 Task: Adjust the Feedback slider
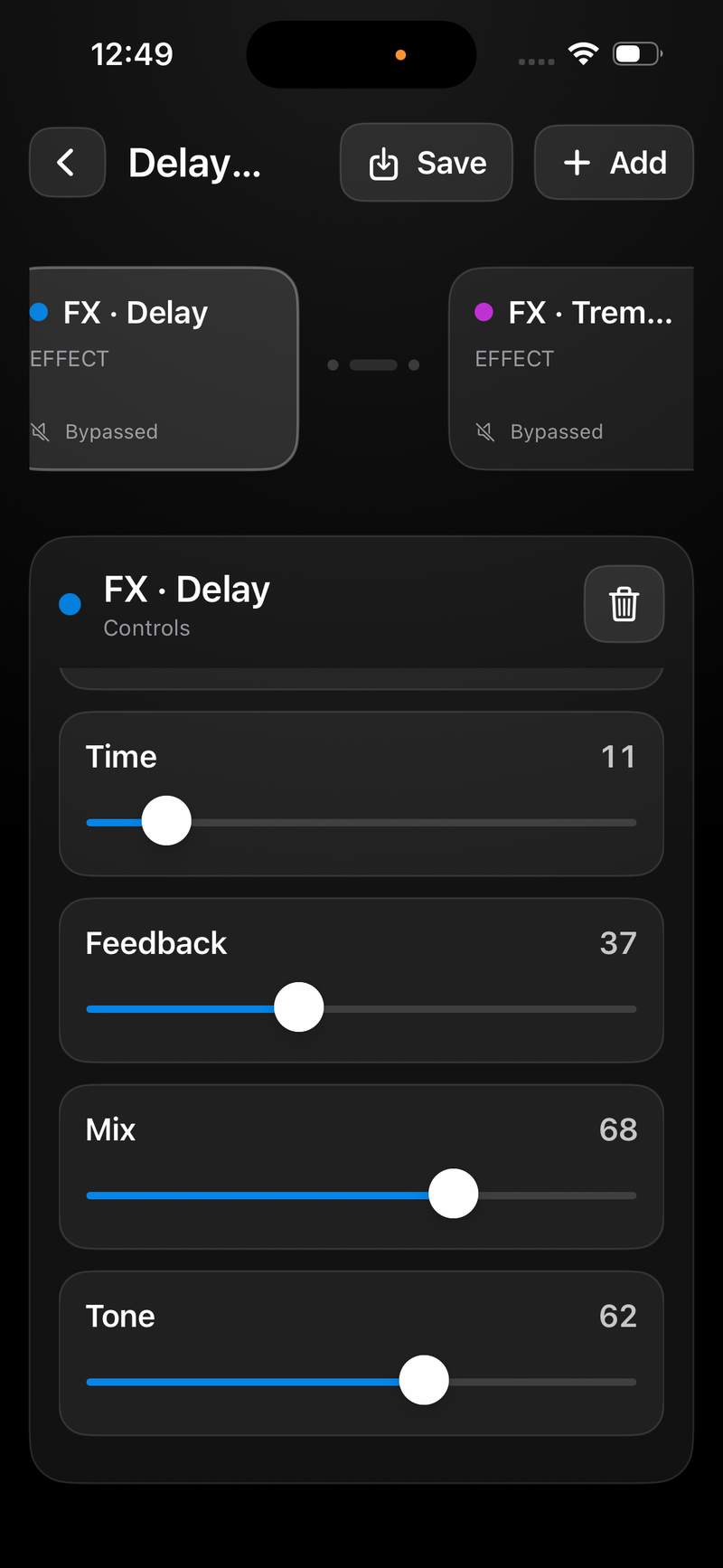(299, 1008)
